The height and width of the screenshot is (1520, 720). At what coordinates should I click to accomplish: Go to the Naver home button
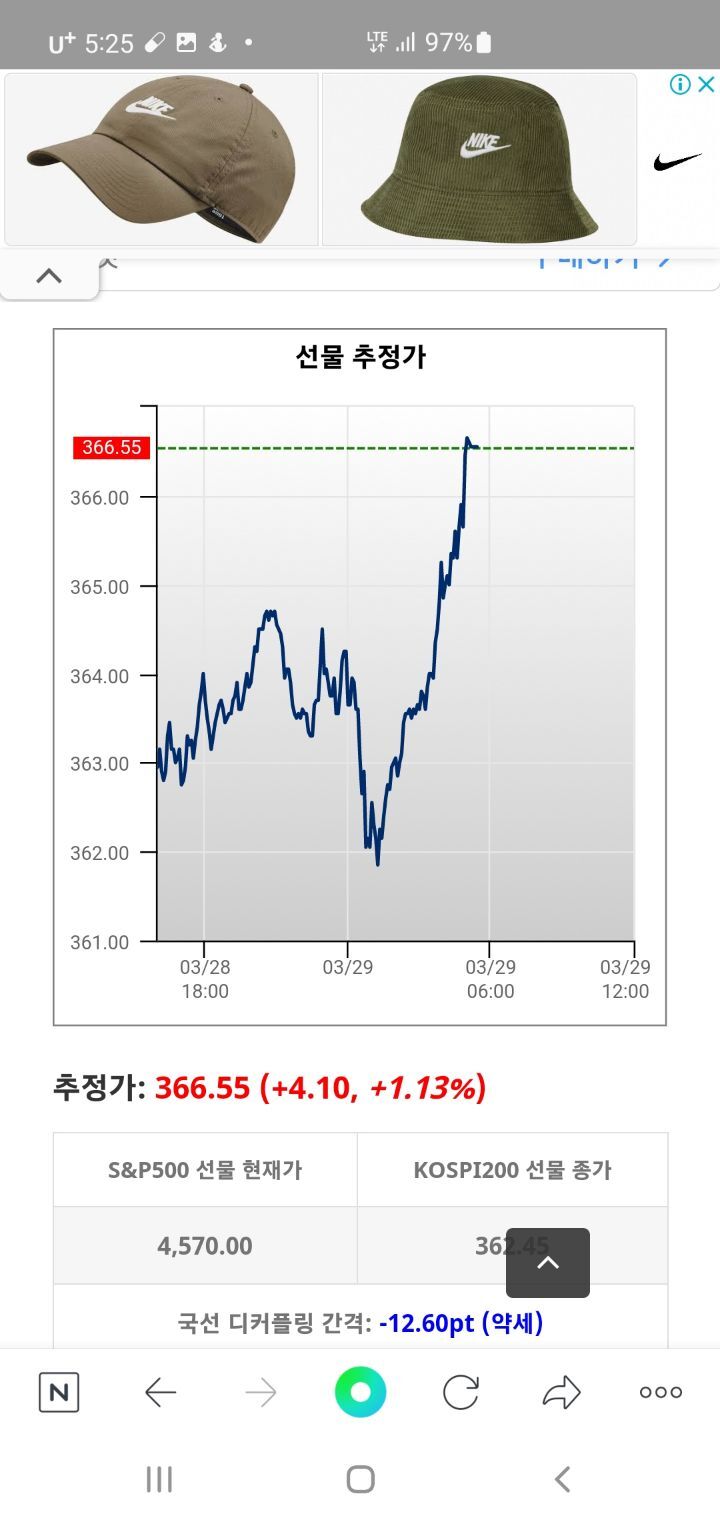pos(59,1392)
